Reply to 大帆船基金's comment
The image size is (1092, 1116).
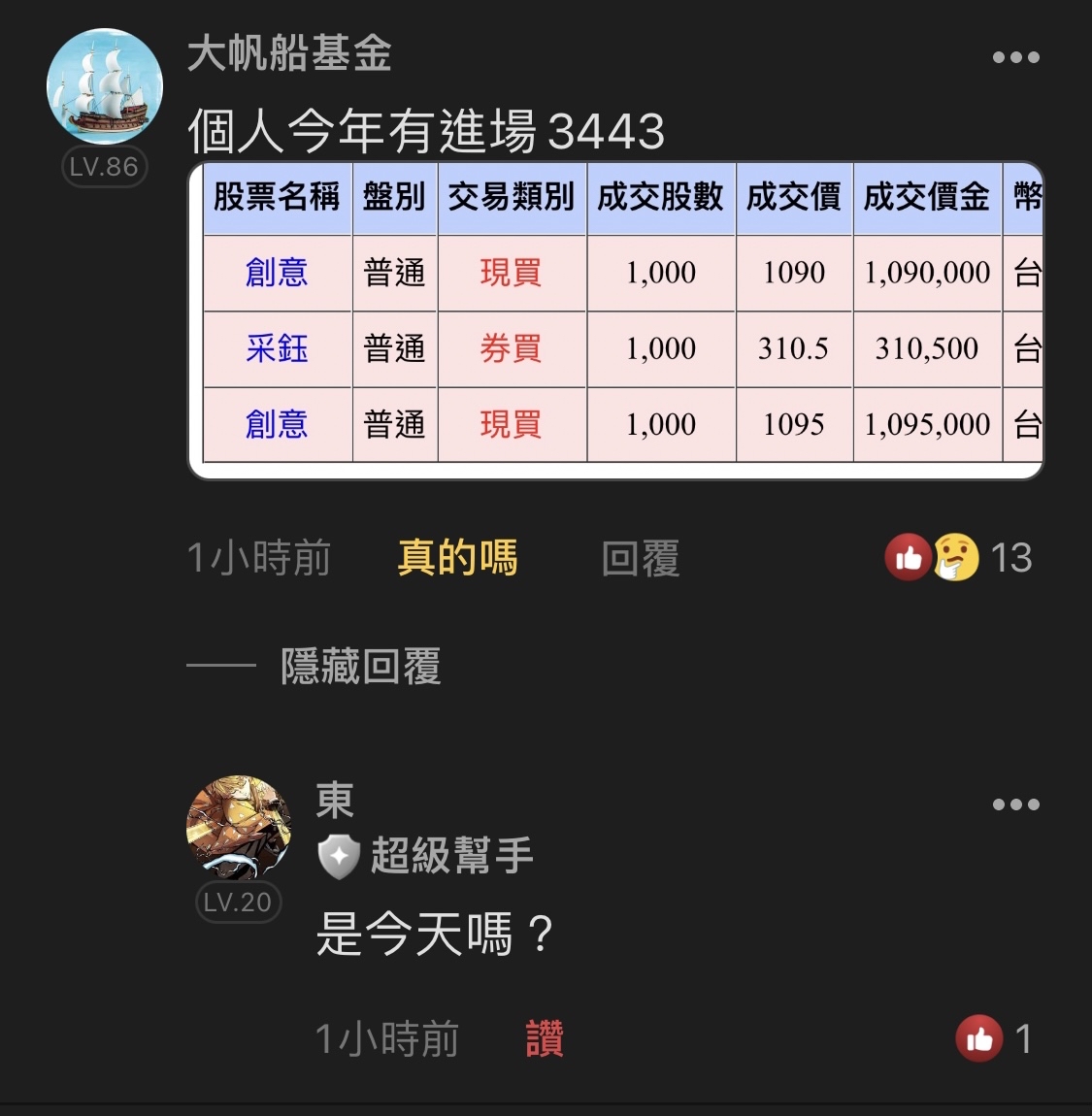[x=640, y=559]
